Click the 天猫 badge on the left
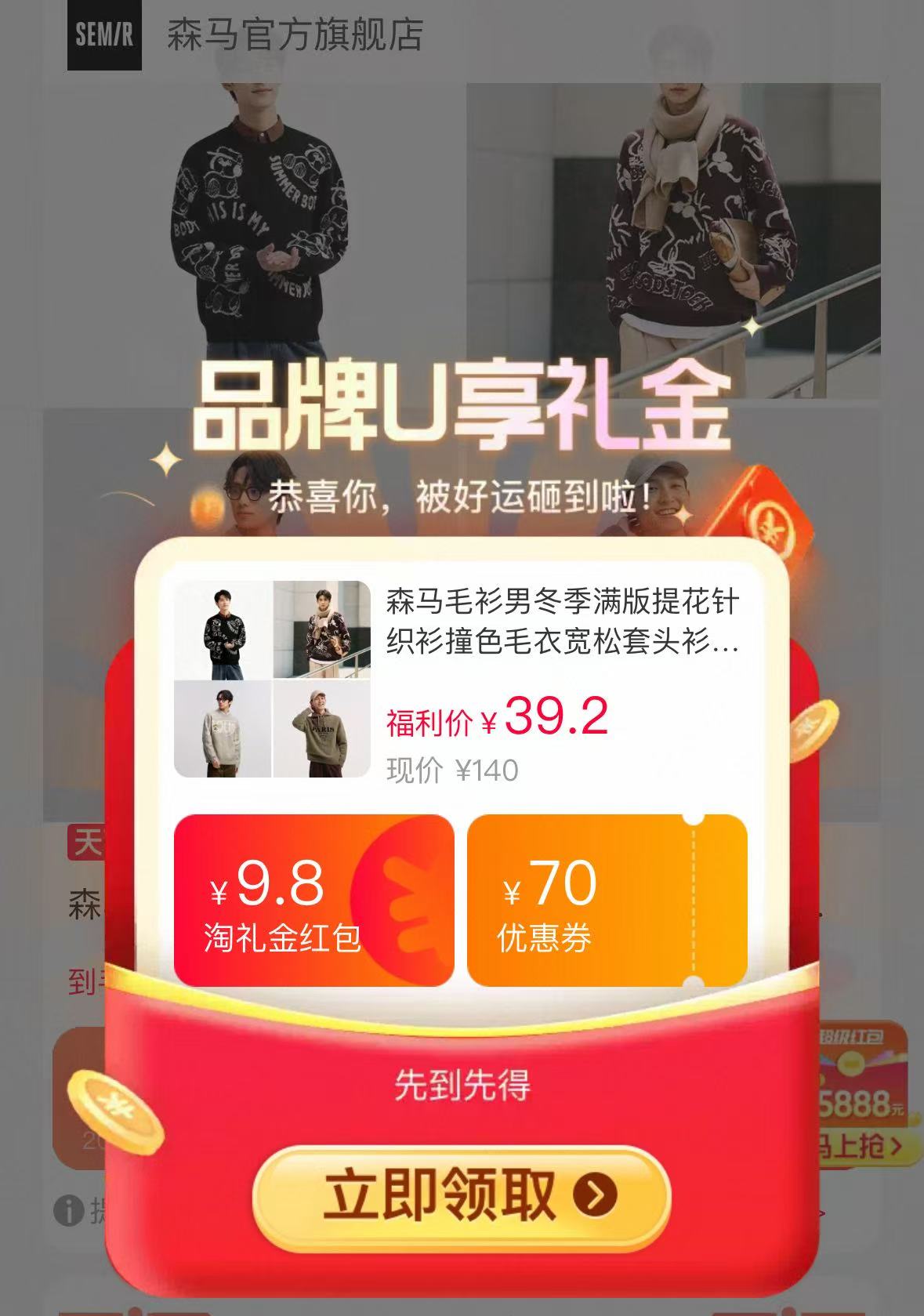Viewport: 924px width, 1316px height. (86, 840)
